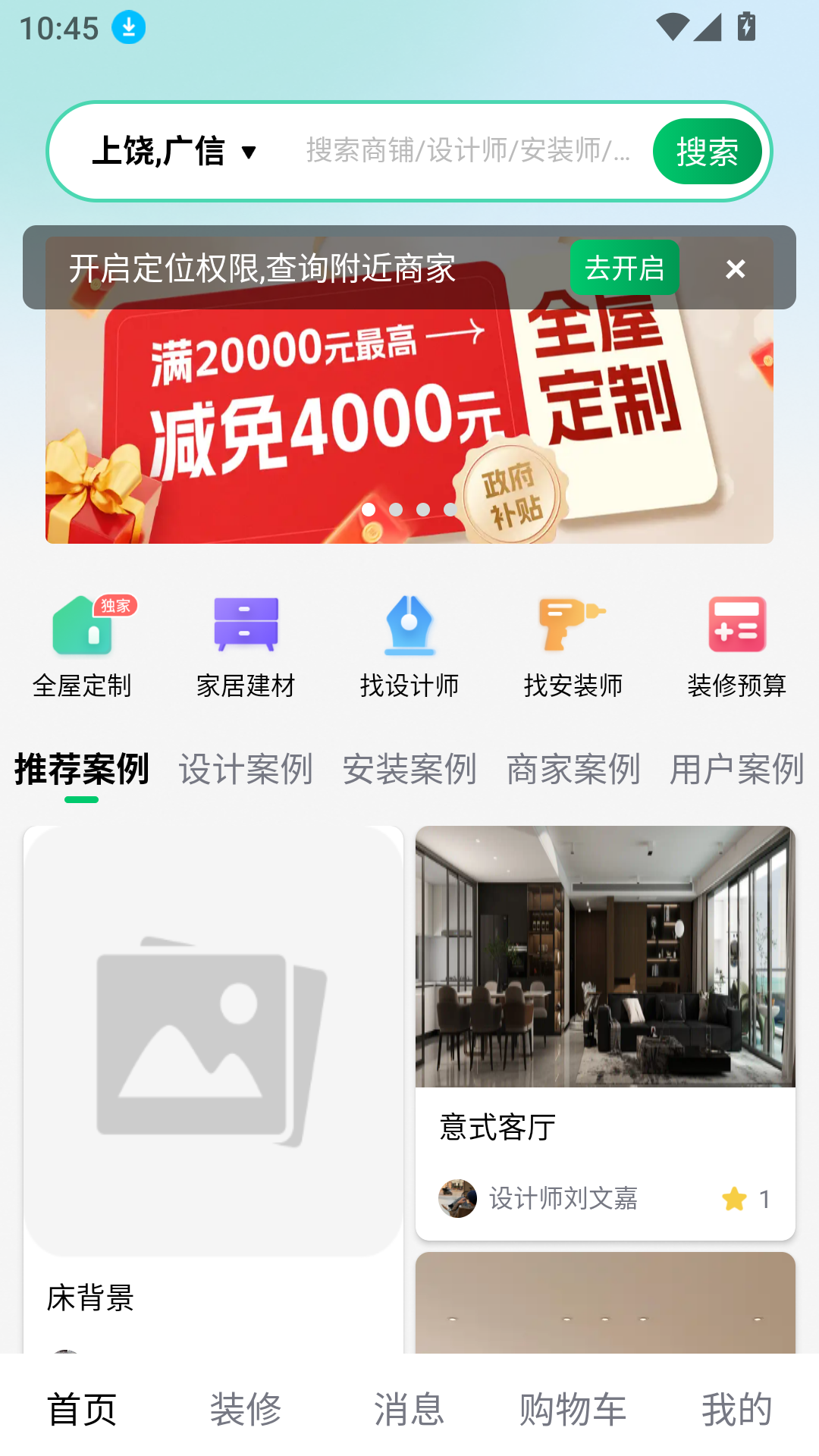Tap the green 搜索 button
819x1456 pixels.
pyautogui.click(x=707, y=152)
